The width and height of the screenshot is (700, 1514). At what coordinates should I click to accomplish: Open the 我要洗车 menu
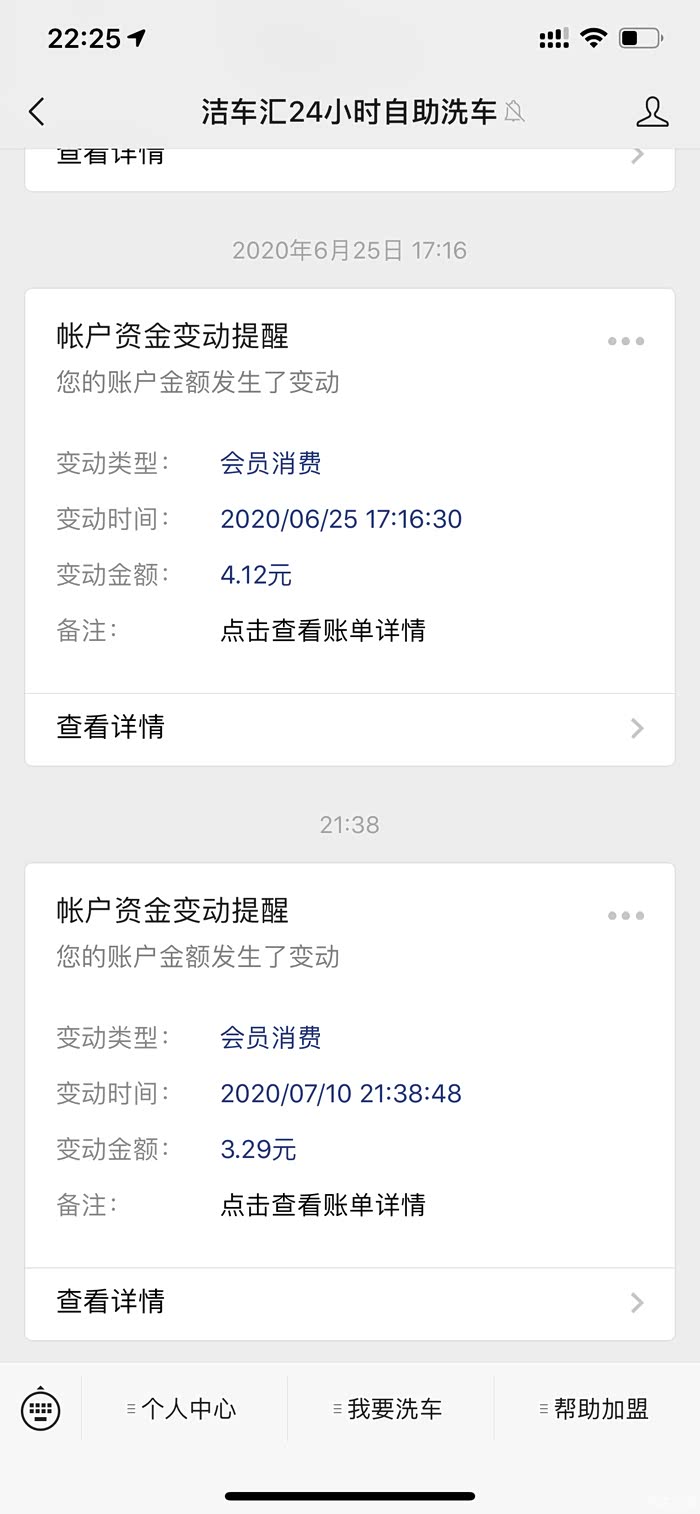tap(390, 1409)
